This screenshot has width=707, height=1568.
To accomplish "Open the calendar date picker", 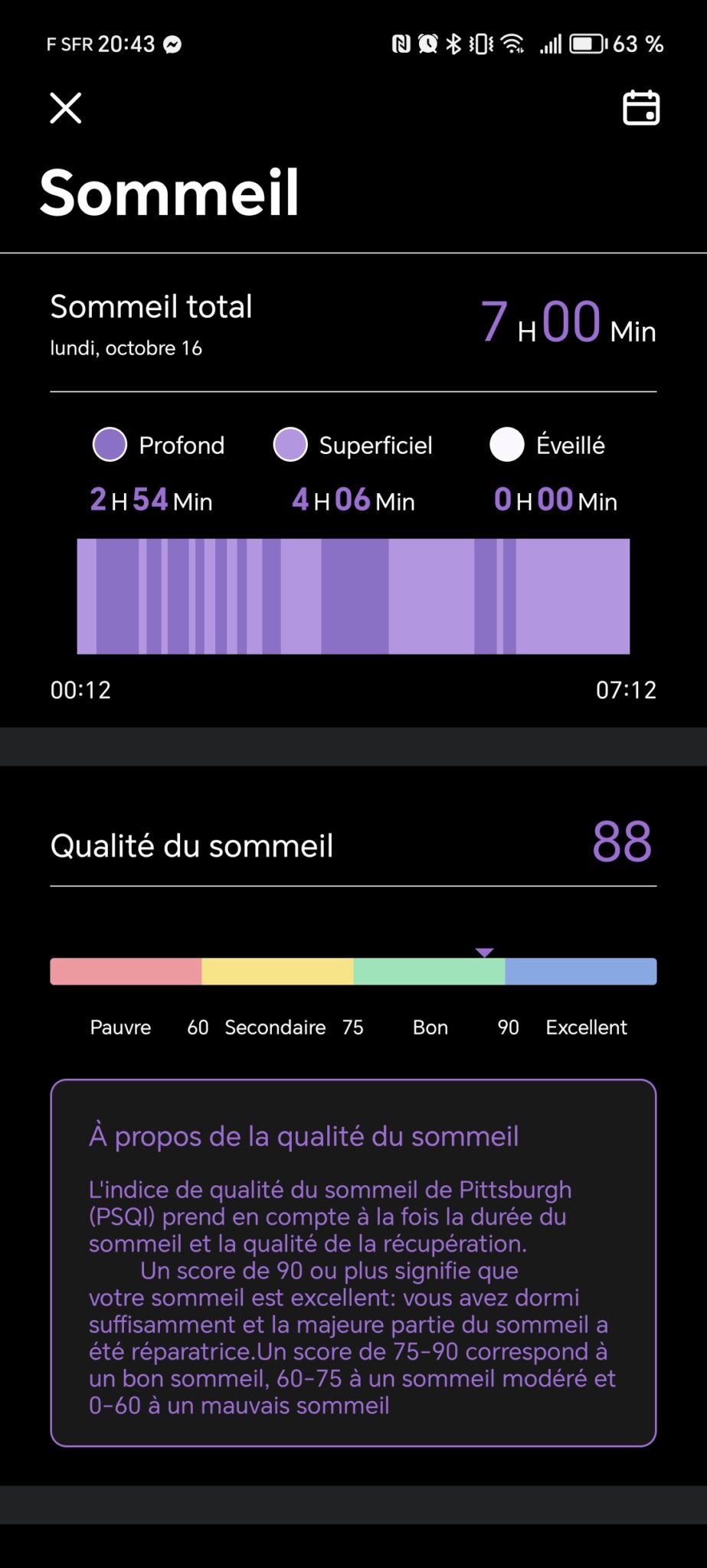I will tap(640, 108).
